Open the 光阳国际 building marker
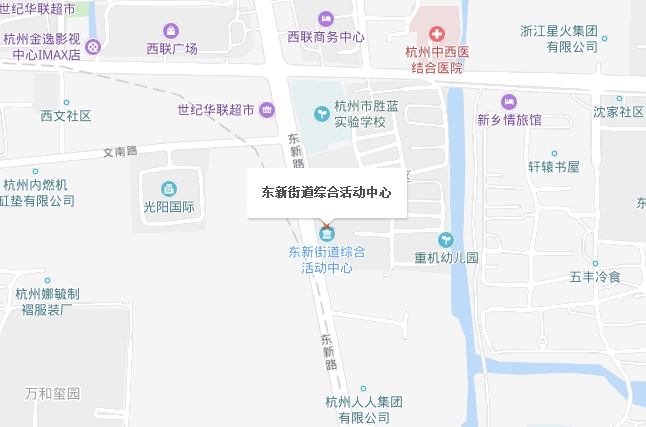Viewport: 646px width, 427px height. [x=168, y=188]
